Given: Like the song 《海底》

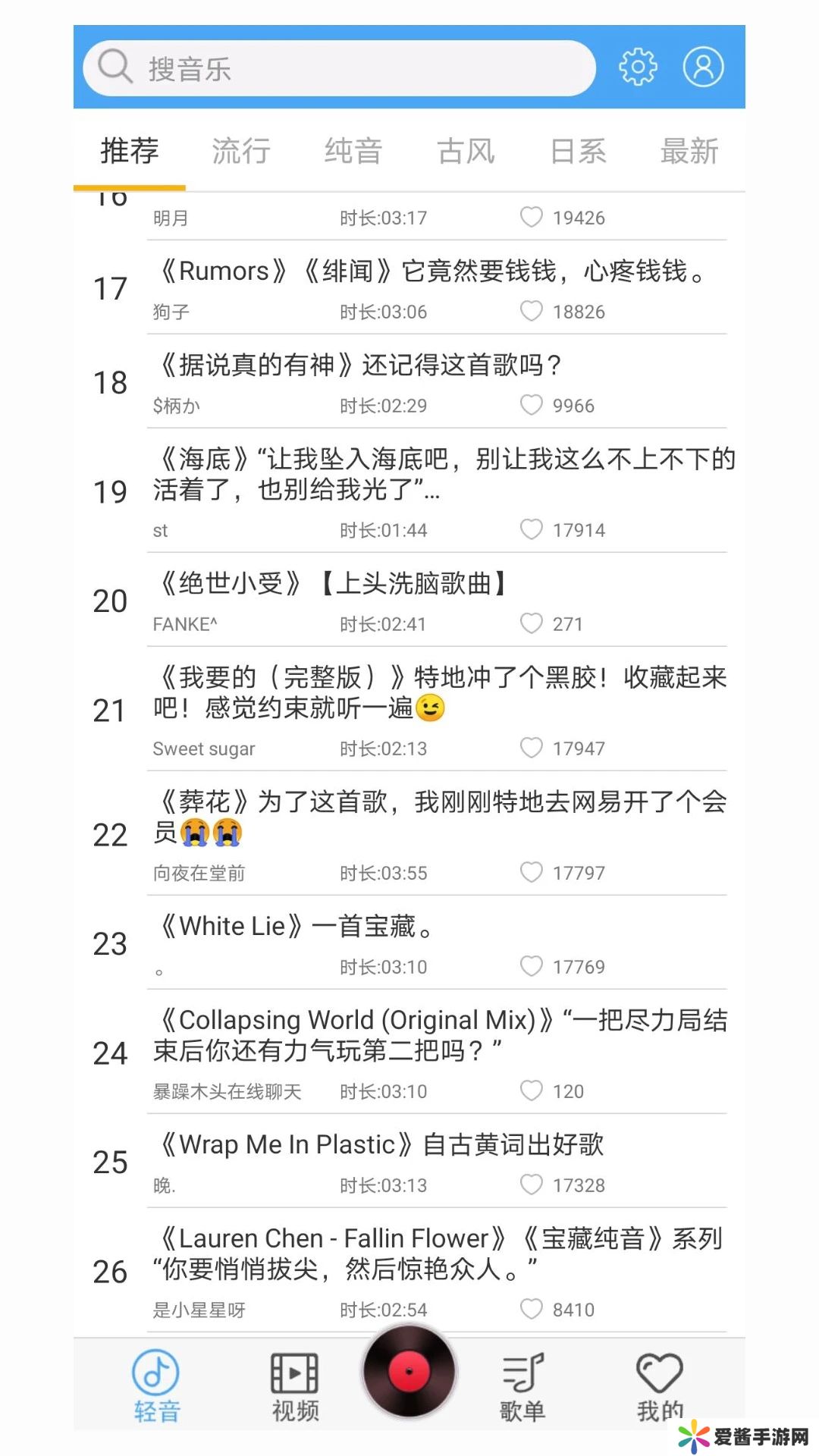Looking at the screenshot, I should pos(532,529).
